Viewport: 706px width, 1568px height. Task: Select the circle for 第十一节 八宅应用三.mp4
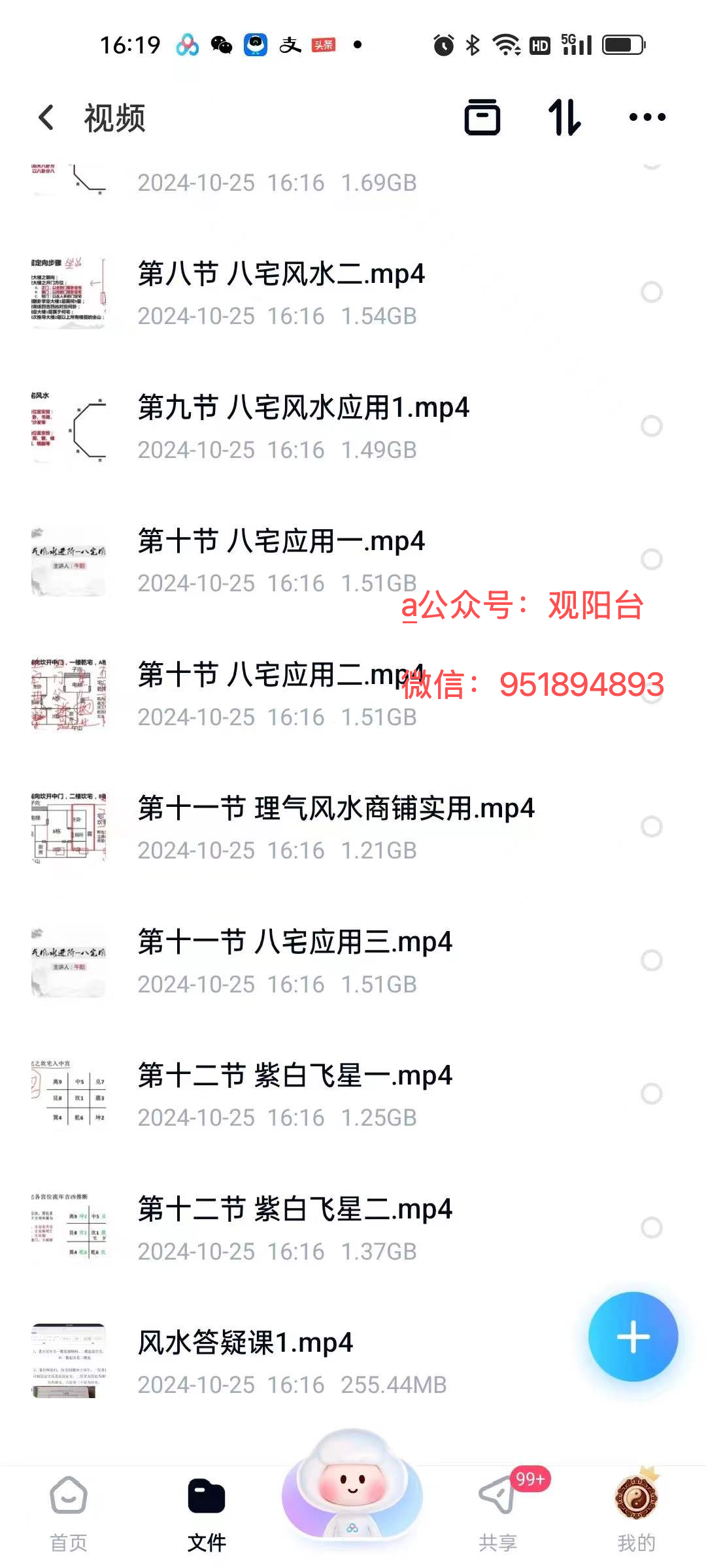[x=652, y=960]
